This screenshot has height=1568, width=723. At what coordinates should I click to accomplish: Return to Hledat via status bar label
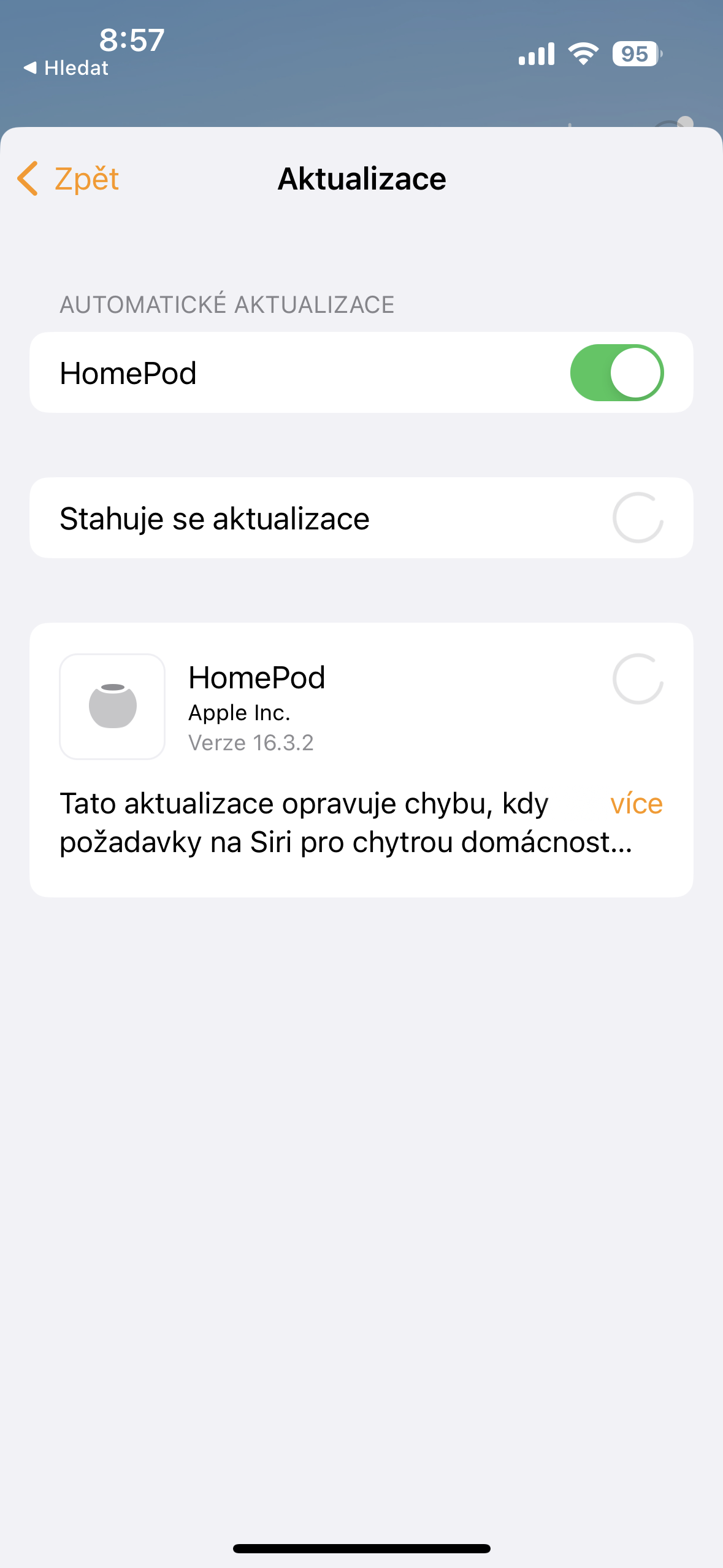(75, 68)
